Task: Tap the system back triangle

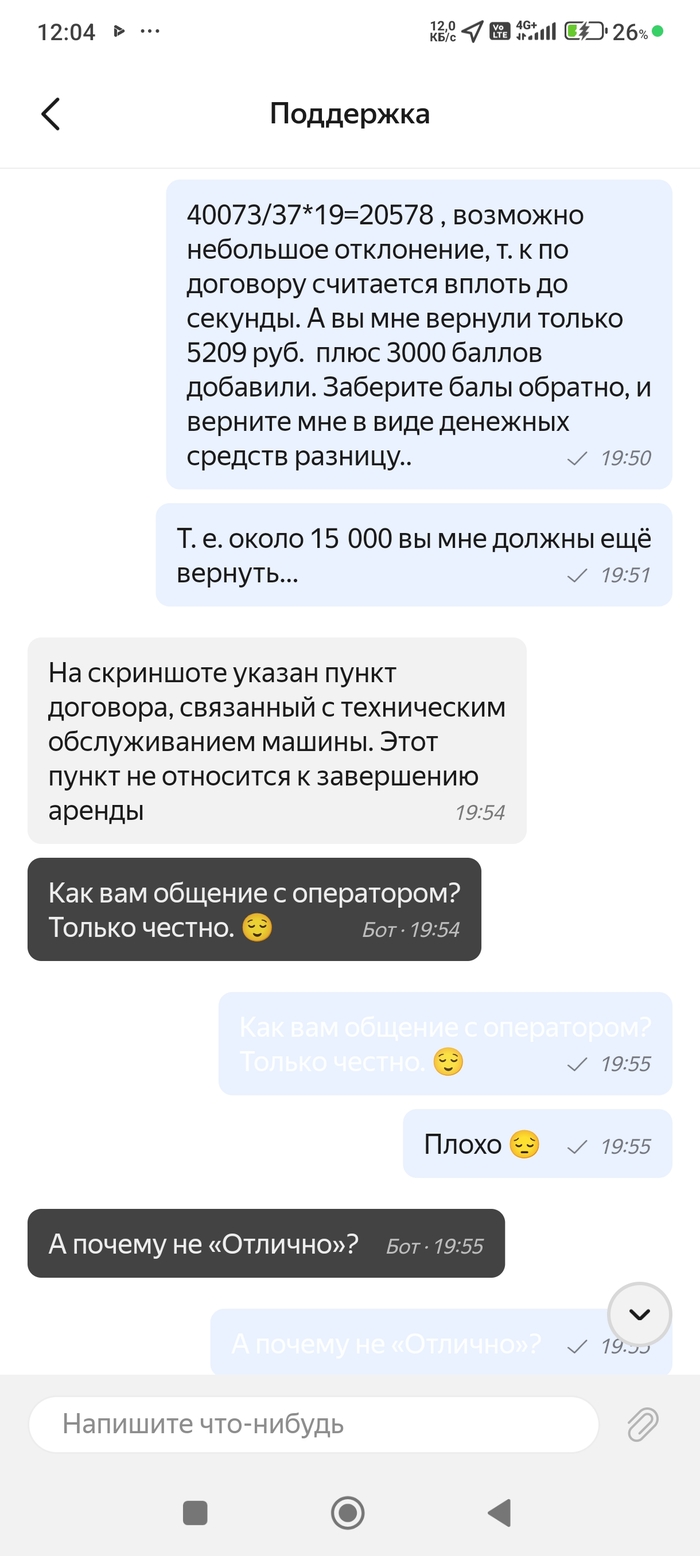Action: tap(499, 1512)
